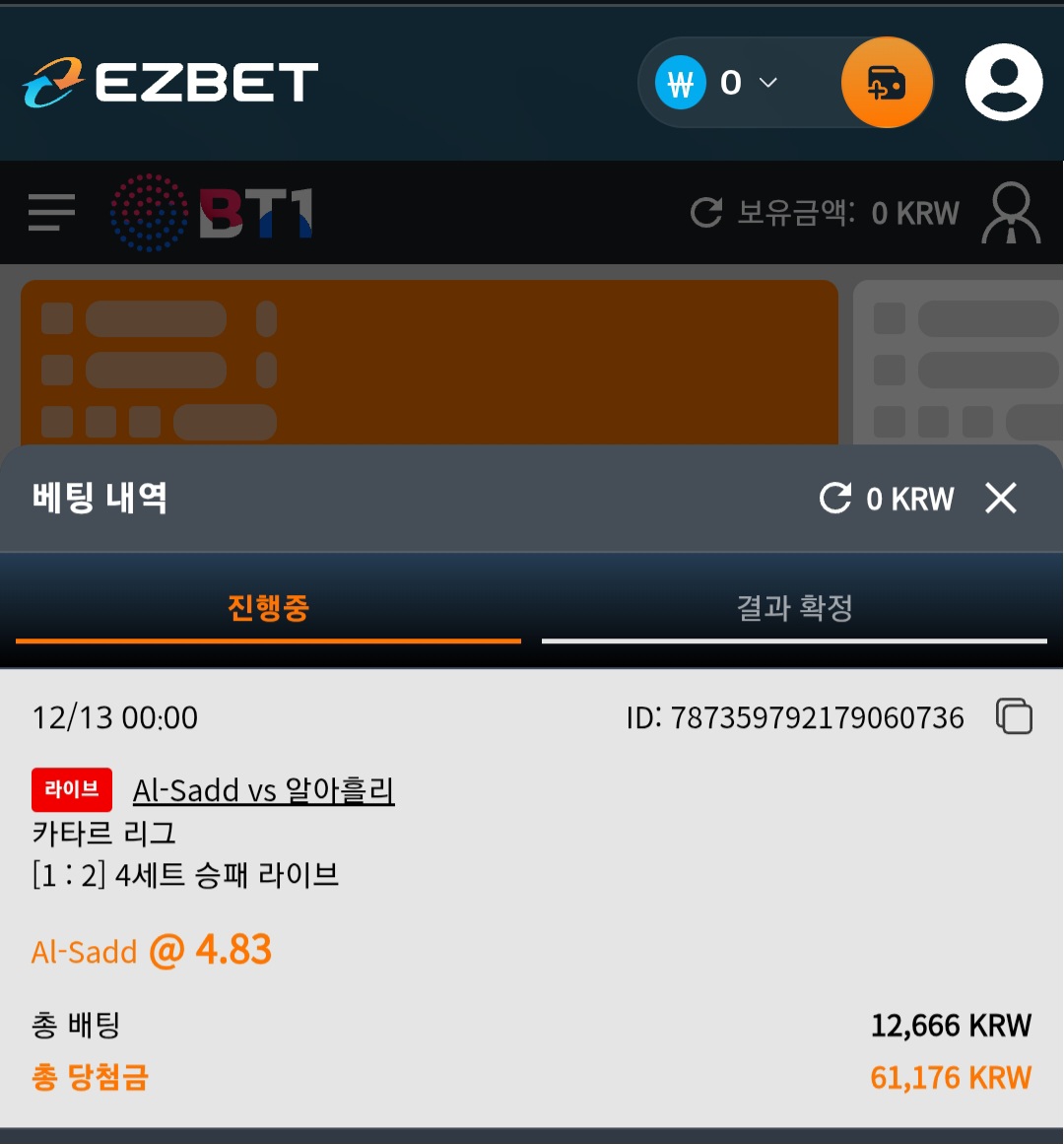Close the 베팅 내역 panel
The image size is (1064, 1144).
tap(1001, 498)
